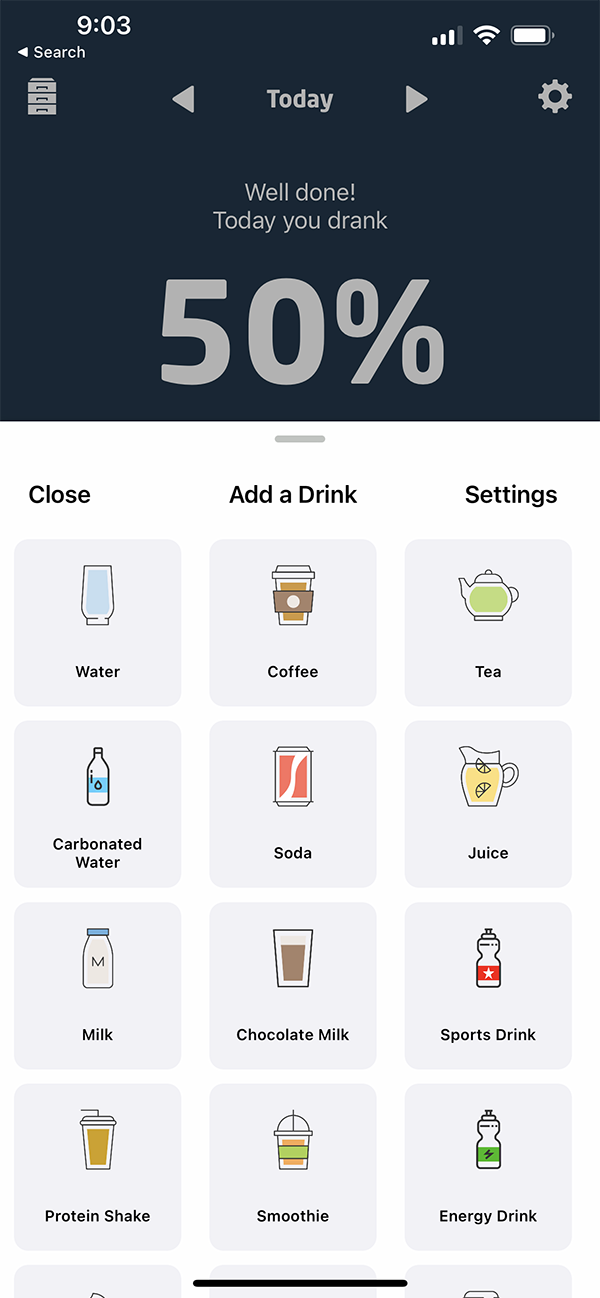Go to the next day

click(417, 99)
